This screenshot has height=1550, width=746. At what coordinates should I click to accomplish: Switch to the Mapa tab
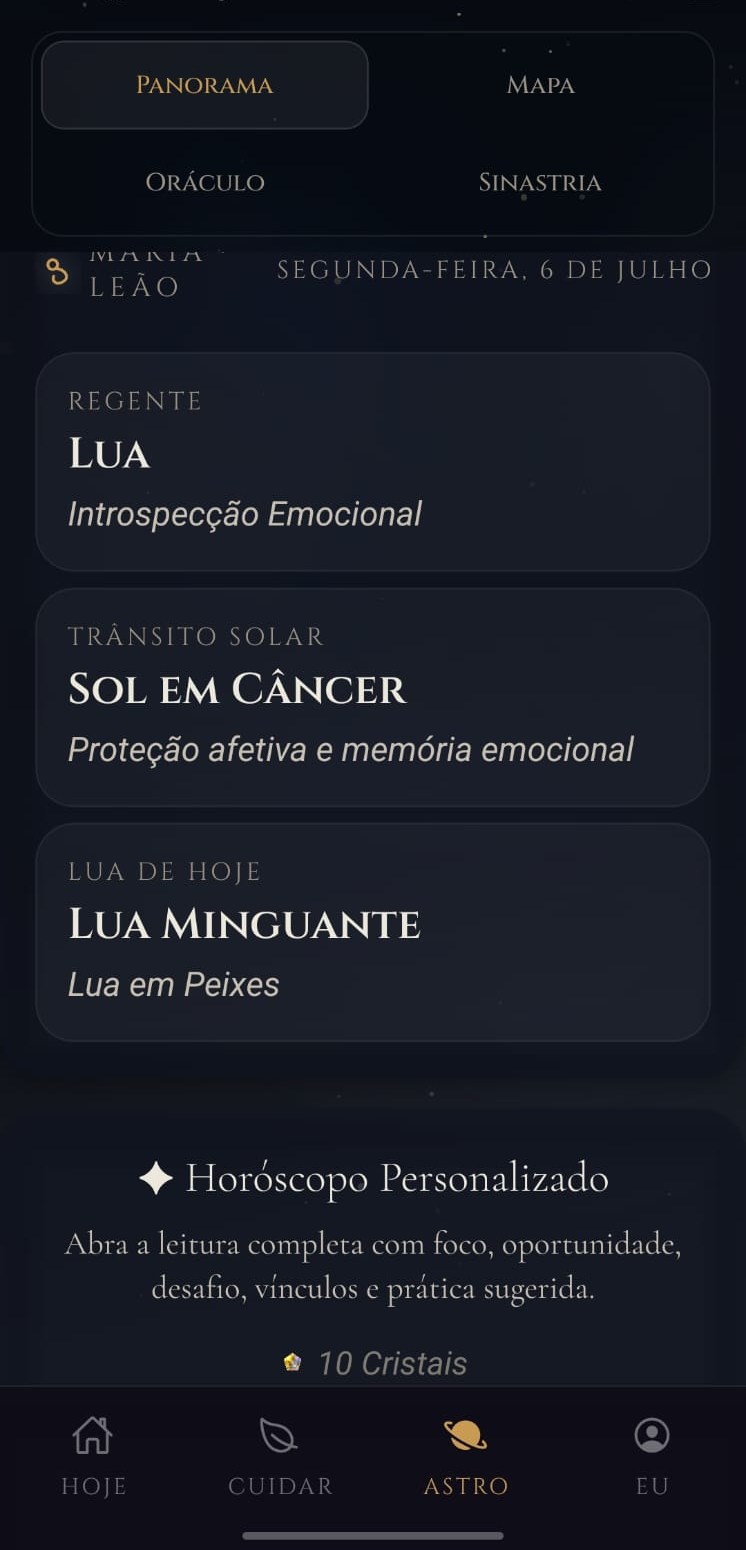point(540,85)
